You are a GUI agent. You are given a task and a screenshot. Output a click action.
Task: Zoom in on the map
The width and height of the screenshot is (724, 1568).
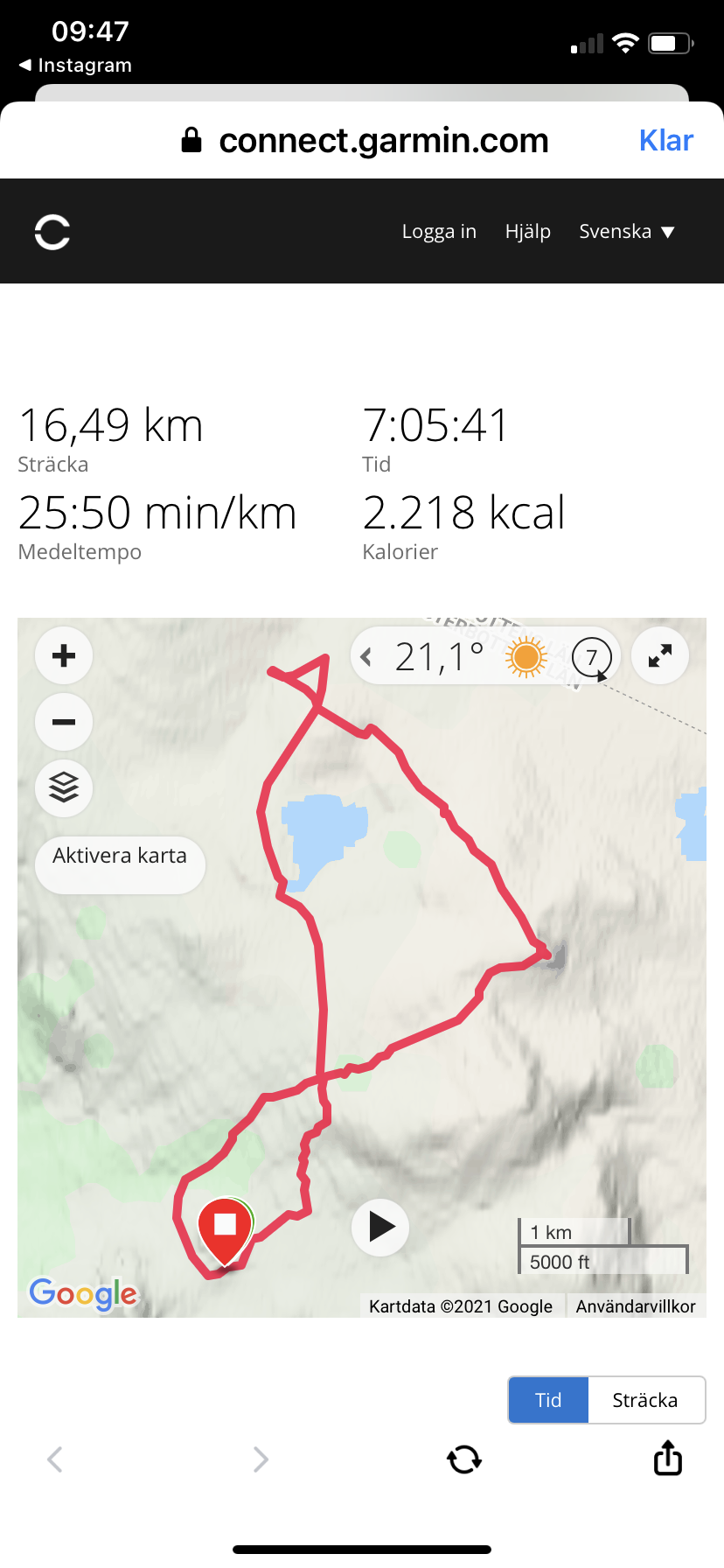pyautogui.click(x=64, y=656)
